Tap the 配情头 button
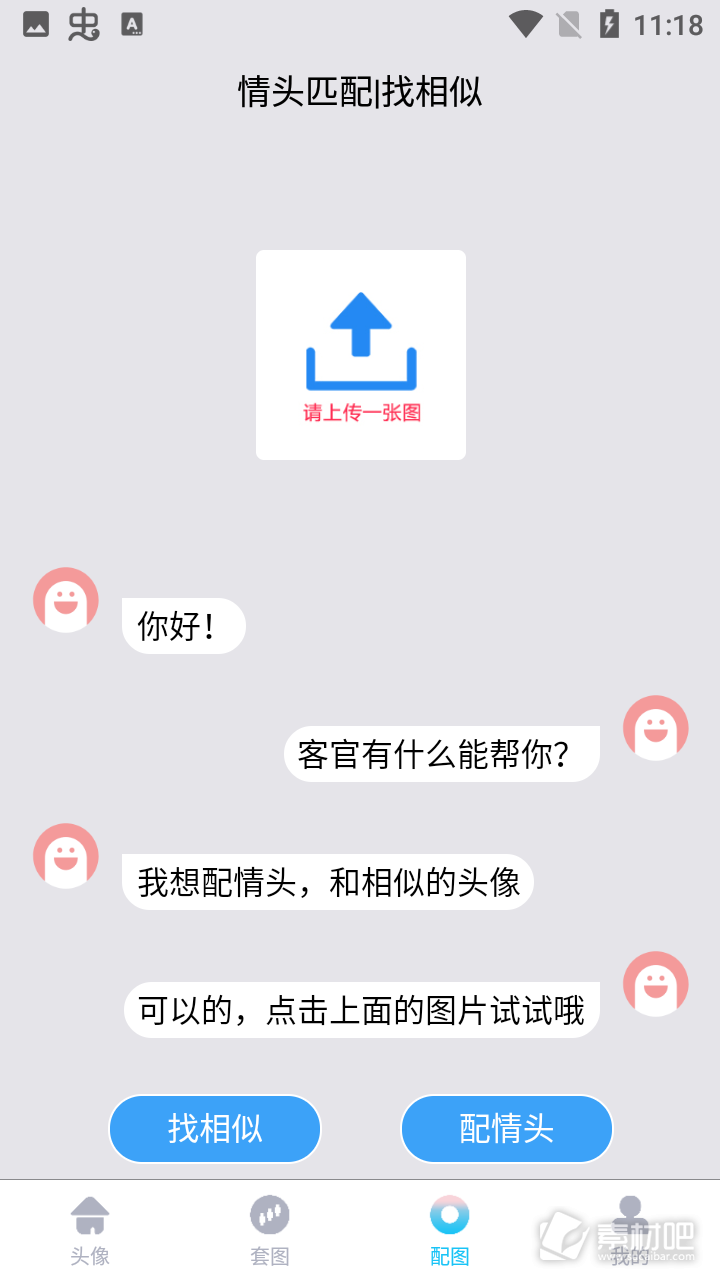Image resolution: width=720 pixels, height=1280 pixels. click(507, 1129)
